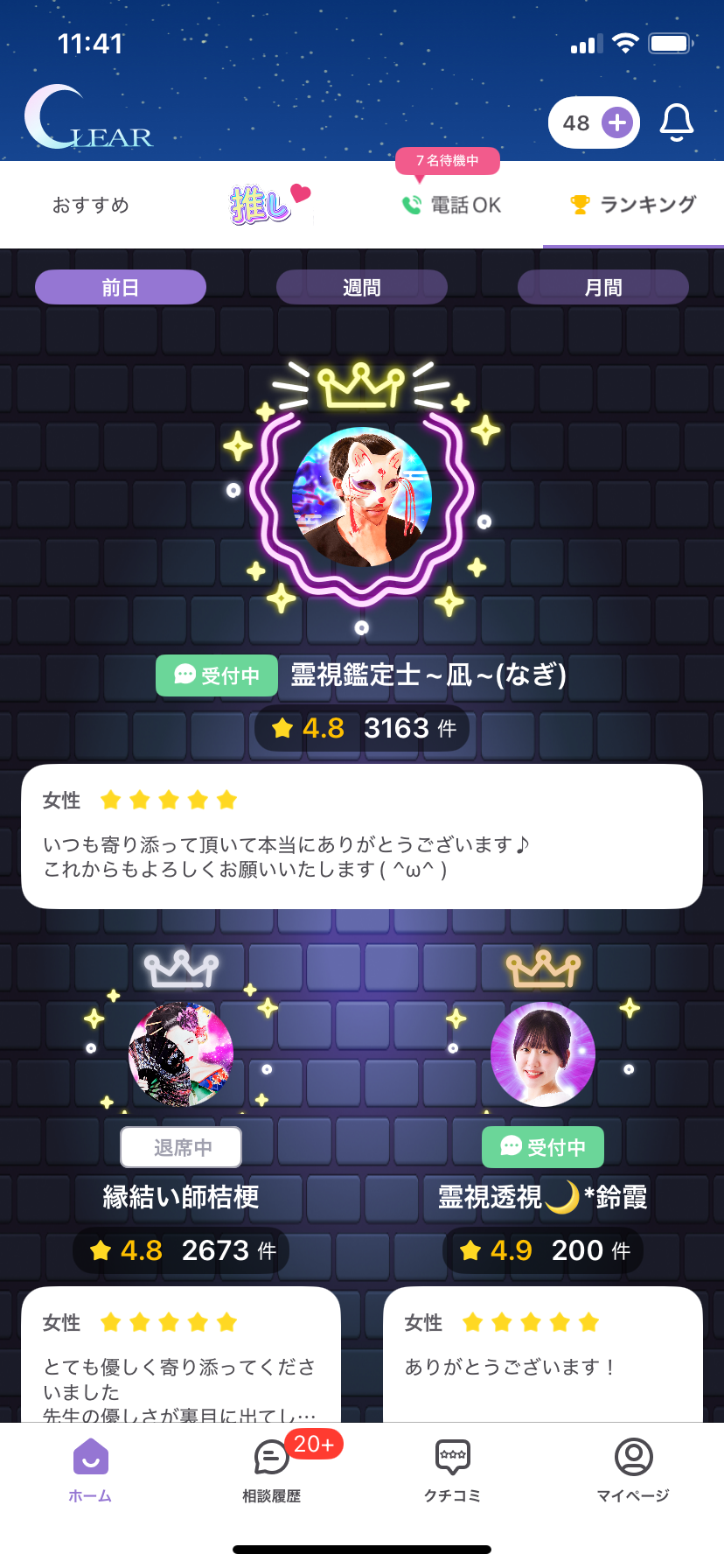Open profile of 霊視透視*鈴霞
The width and height of the screenshot is (724, 1568).
point(543,1054)
